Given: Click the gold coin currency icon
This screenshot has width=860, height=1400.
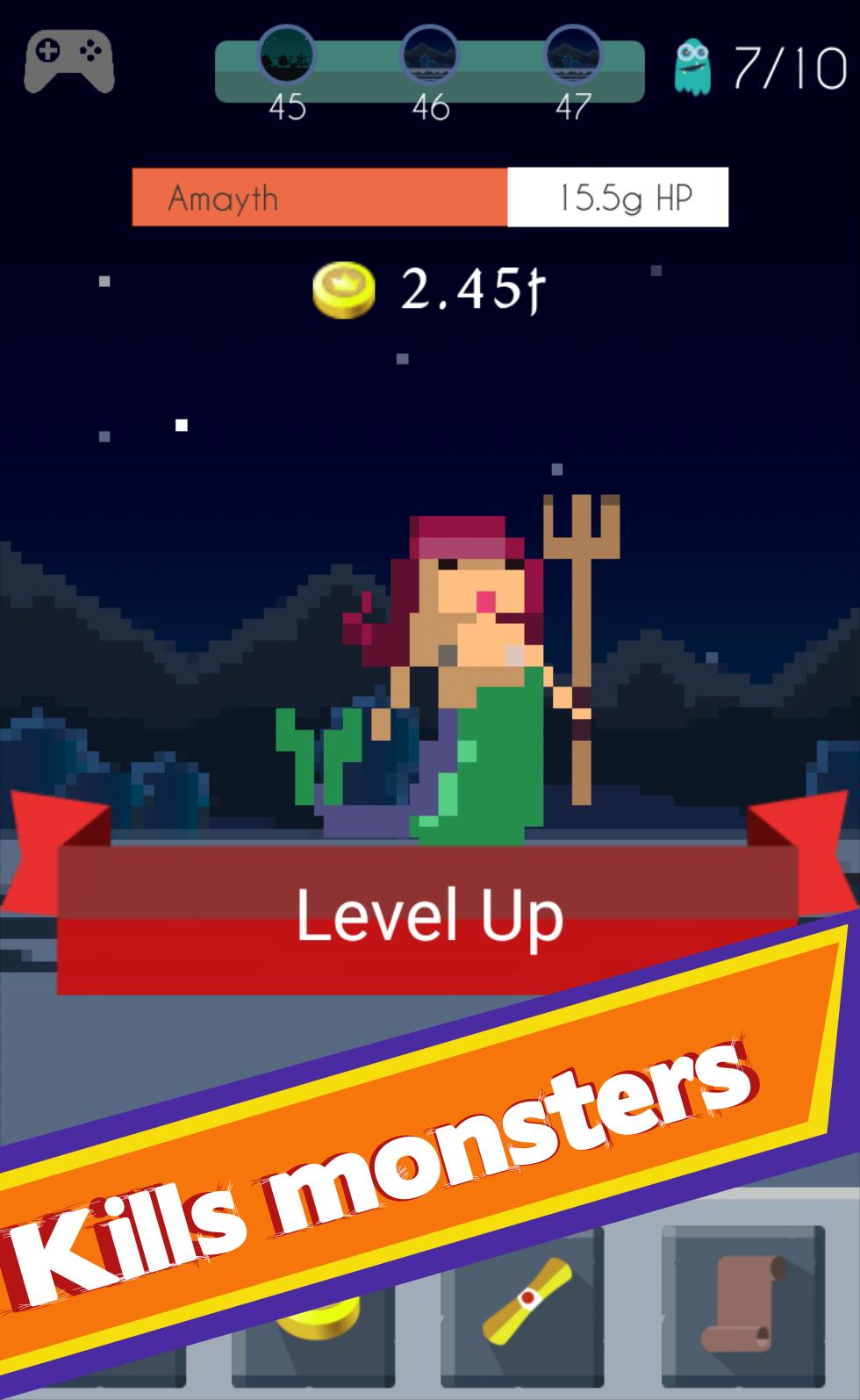Looking at the screenshot, I should (344, 290).
